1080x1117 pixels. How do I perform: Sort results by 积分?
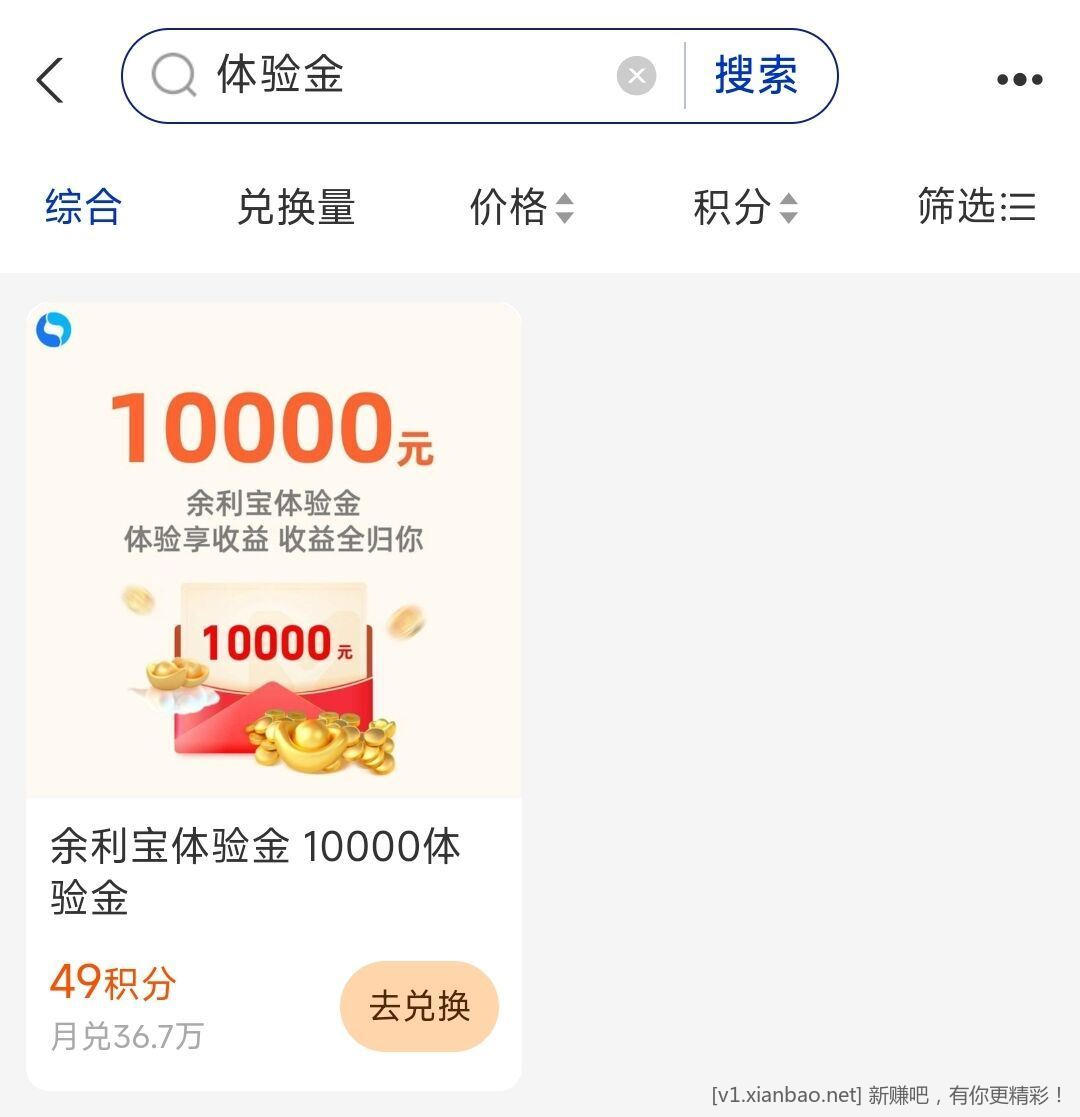(745, 207)
